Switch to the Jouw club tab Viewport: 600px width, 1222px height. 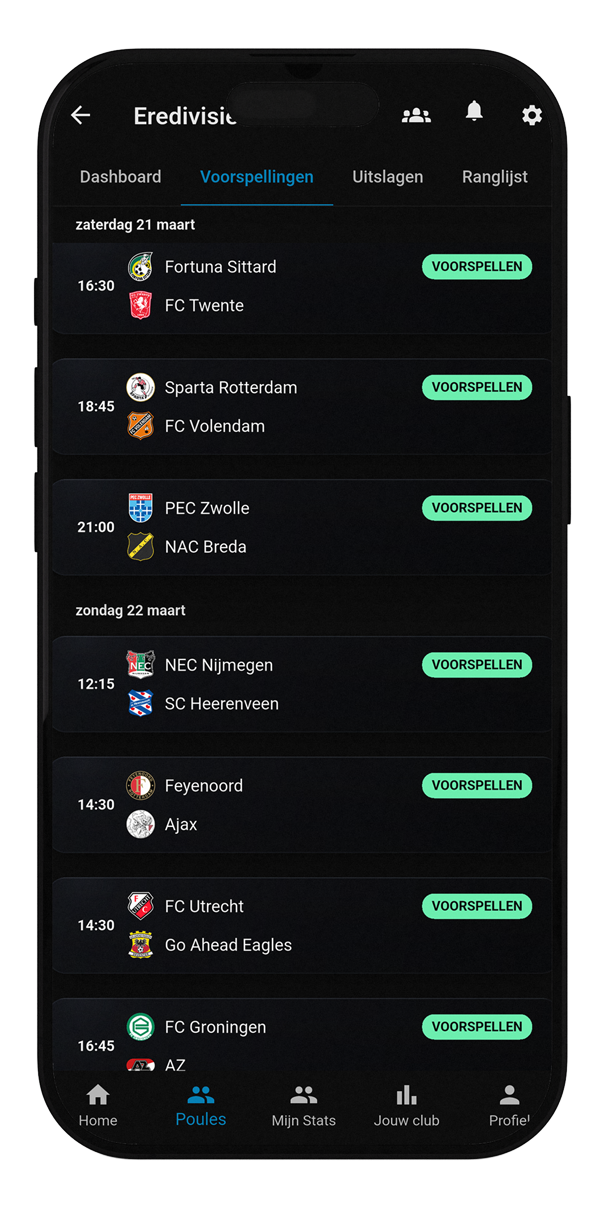[x=406, y=1105]
